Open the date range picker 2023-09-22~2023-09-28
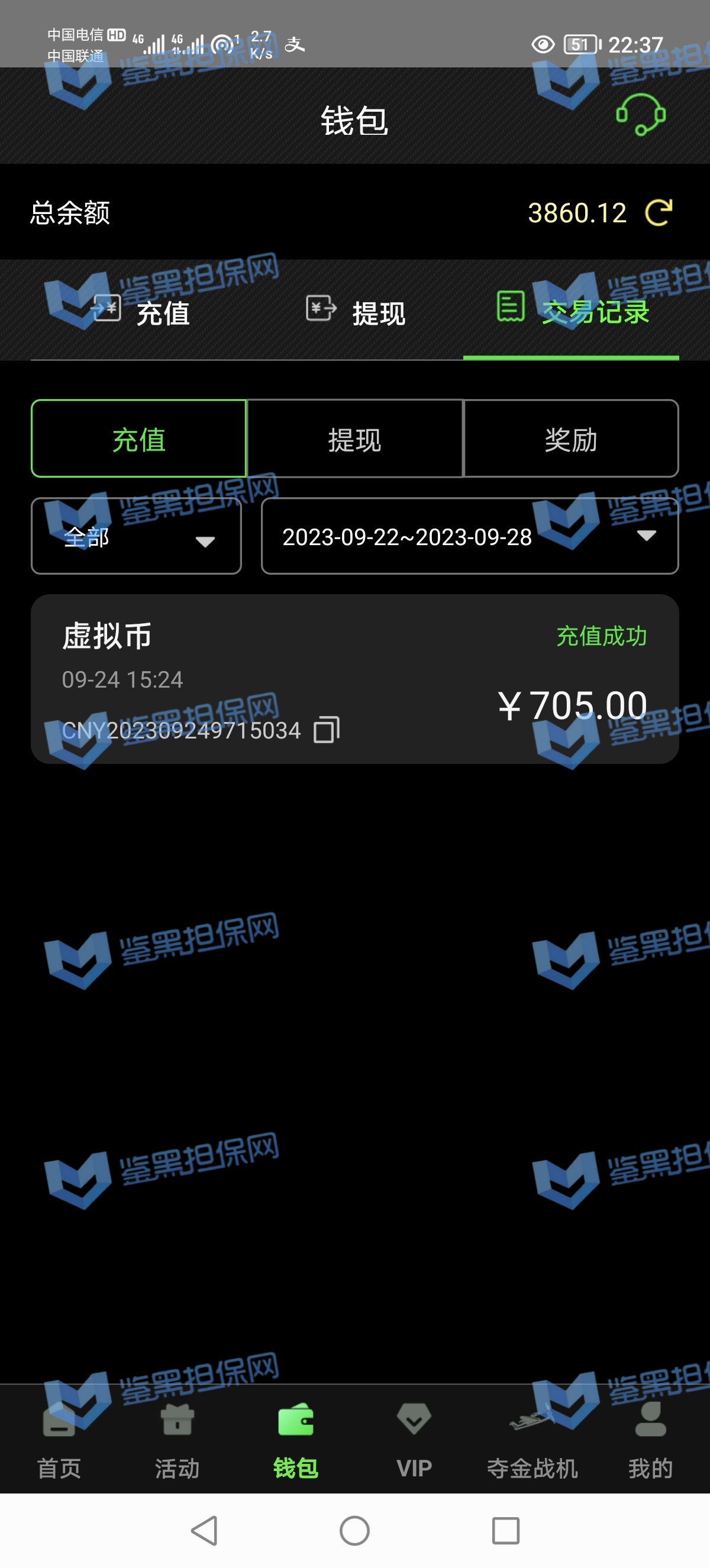Image resolution: width=710 pixels, height=1568 pixels. click(x=469, y=536)
